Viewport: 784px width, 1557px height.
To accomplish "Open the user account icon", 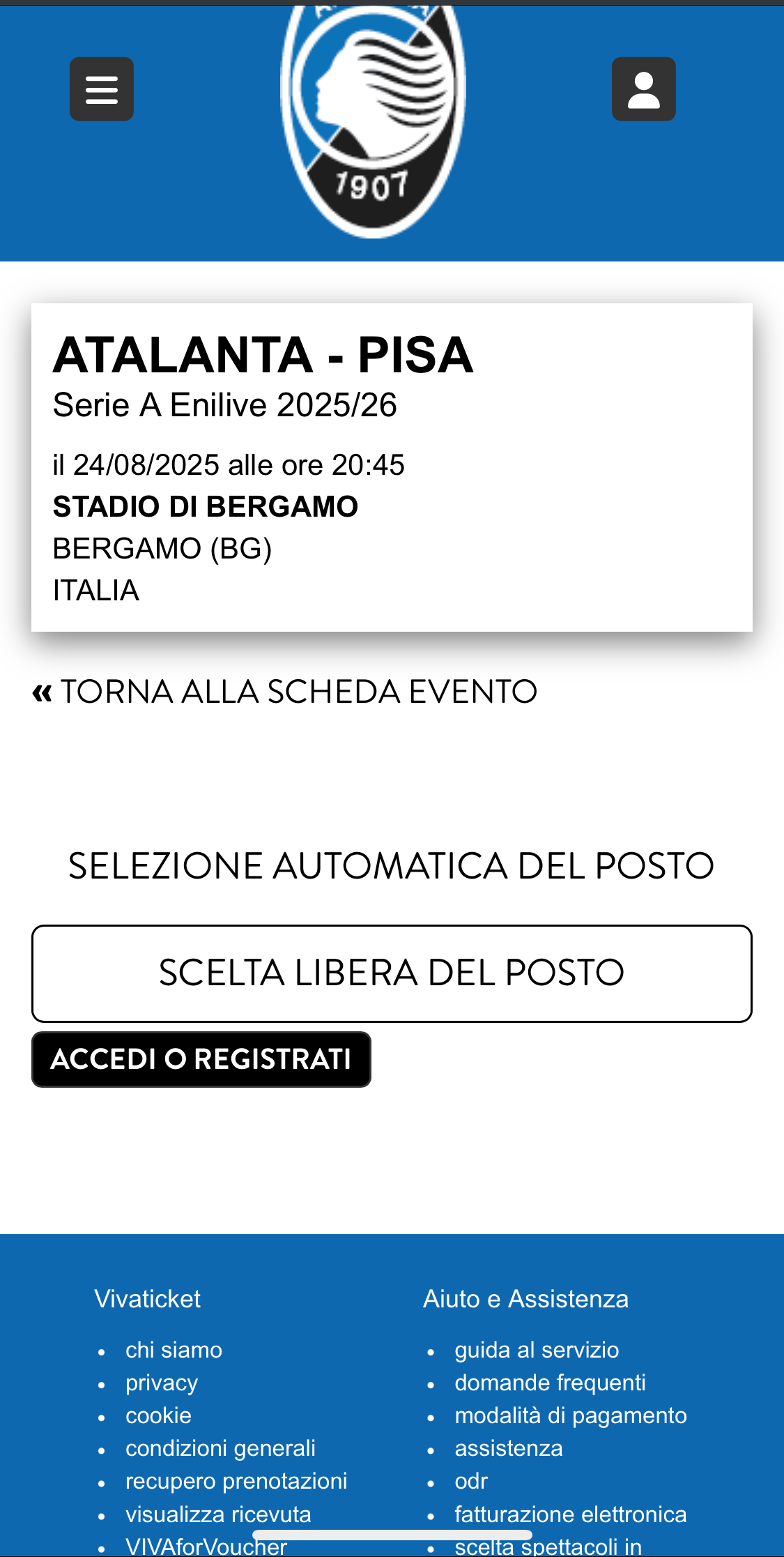I will pyautogui.click(x=643, y=89).
